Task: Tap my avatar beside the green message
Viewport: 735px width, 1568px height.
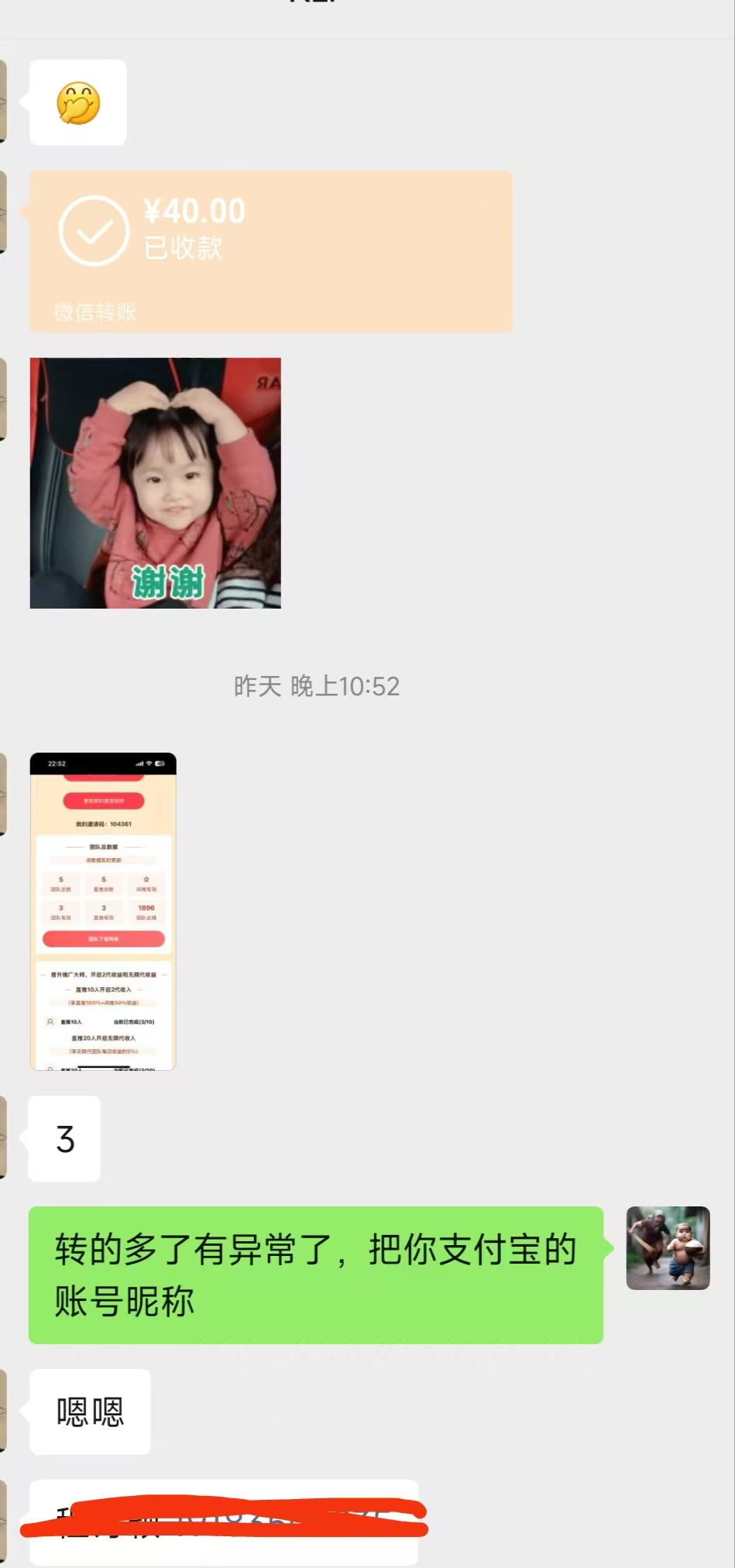Action: (x=668, y=1247)
